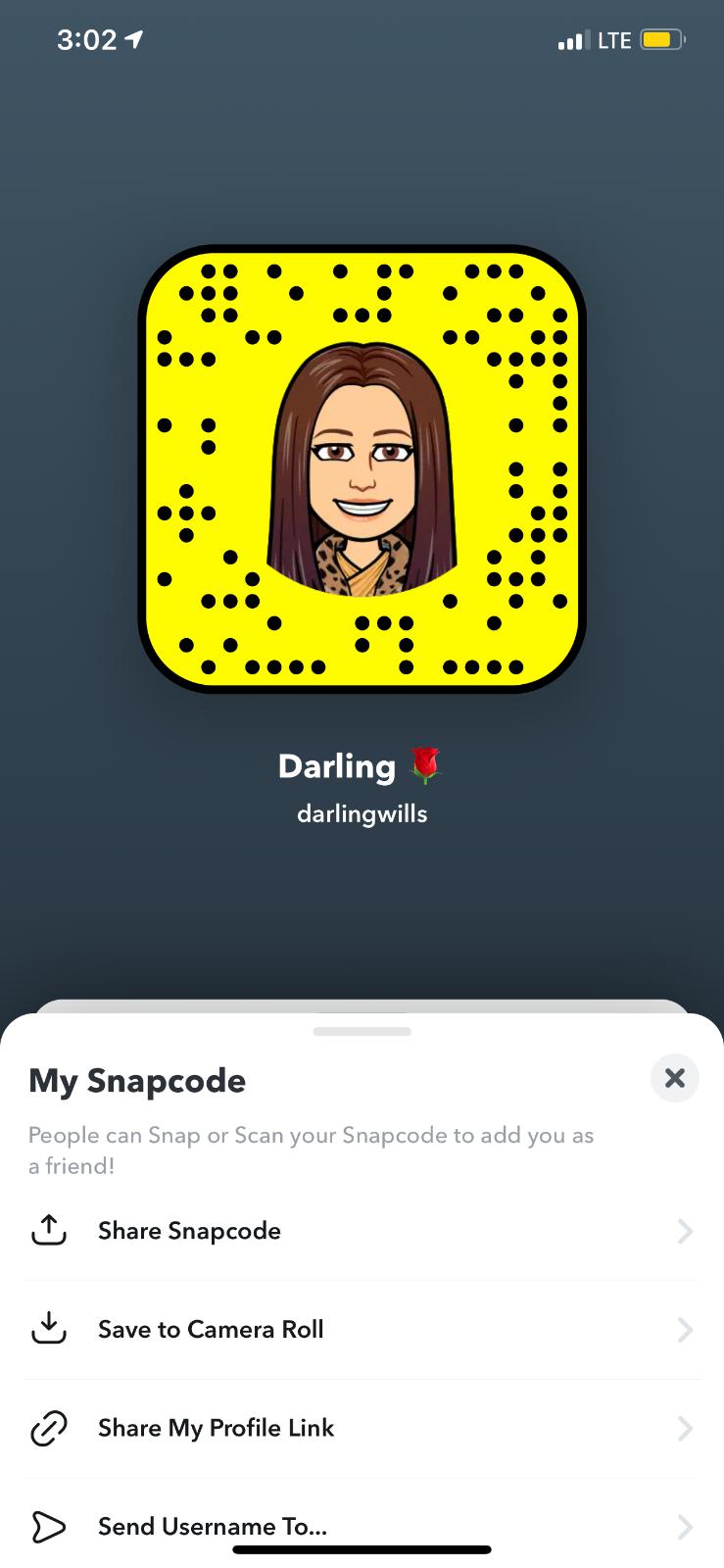Open Send Username To… option

[x=212, y=1526]
